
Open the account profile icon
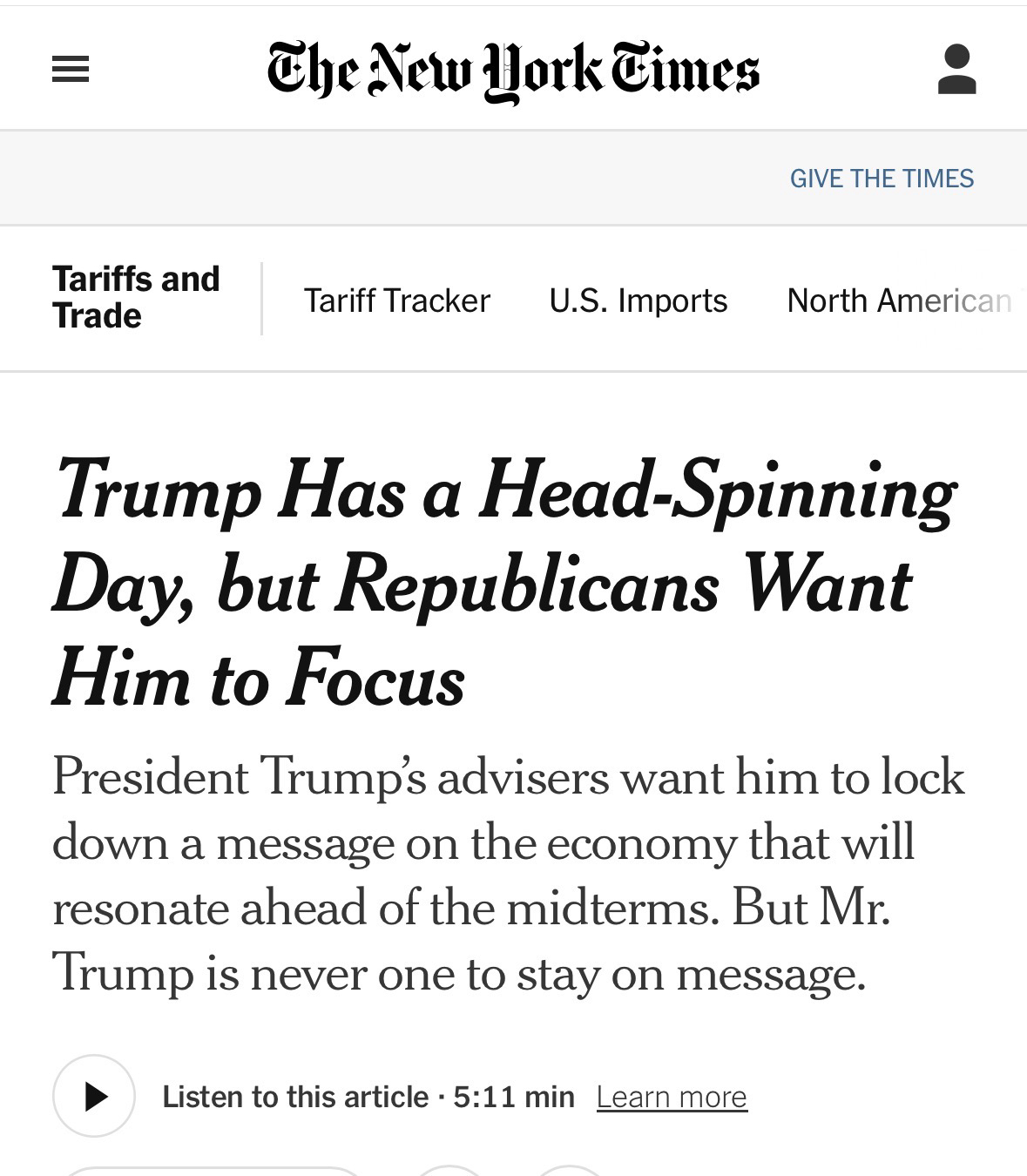pyautogui.click(x=956, y=70)
